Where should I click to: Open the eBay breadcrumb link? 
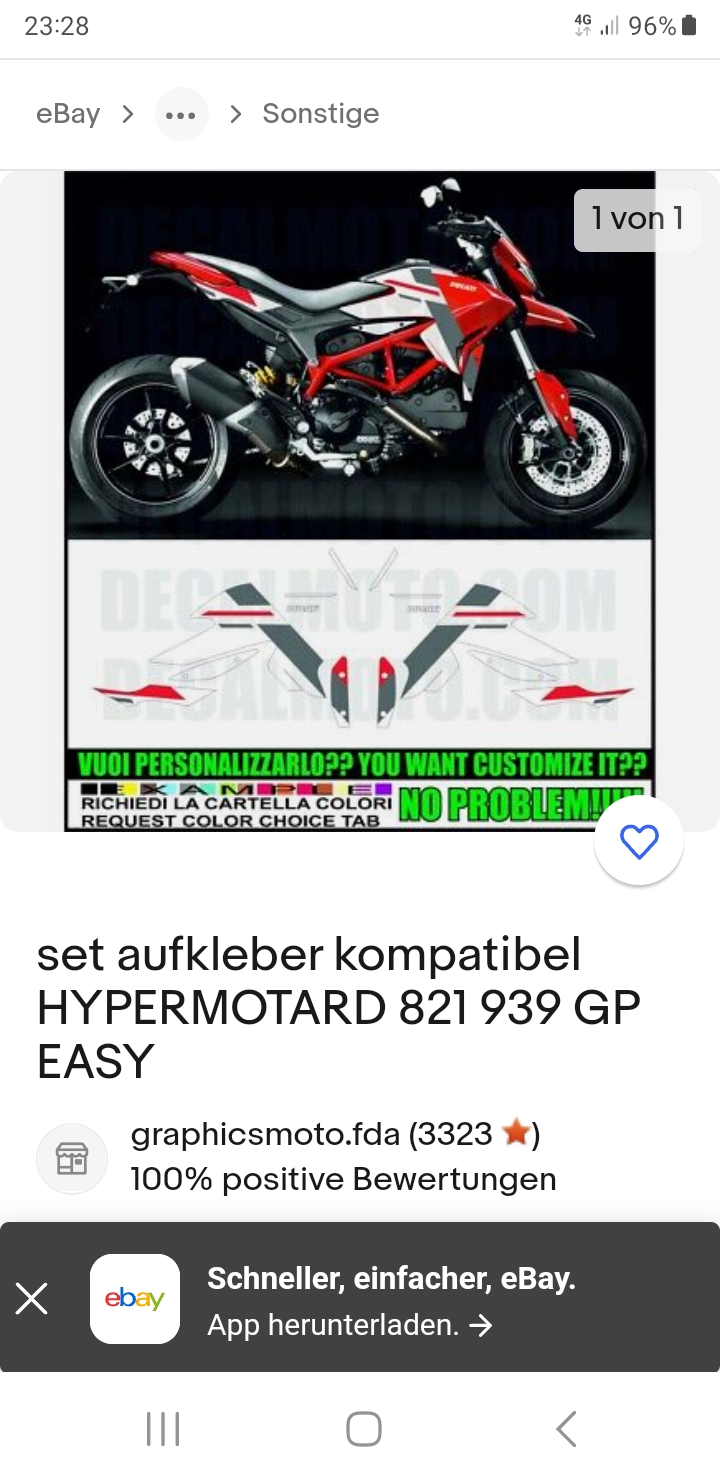(x=68, y=114)
